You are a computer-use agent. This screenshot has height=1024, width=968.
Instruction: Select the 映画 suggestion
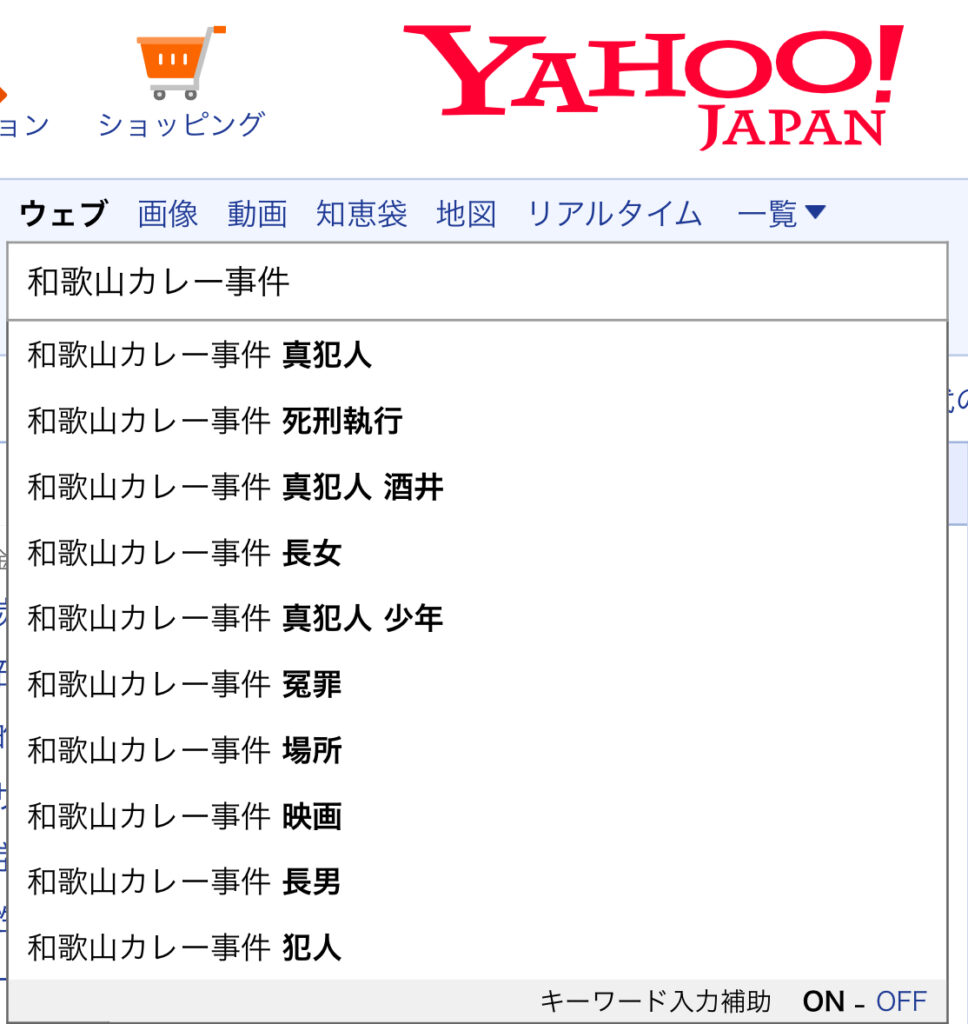point(185,817)
